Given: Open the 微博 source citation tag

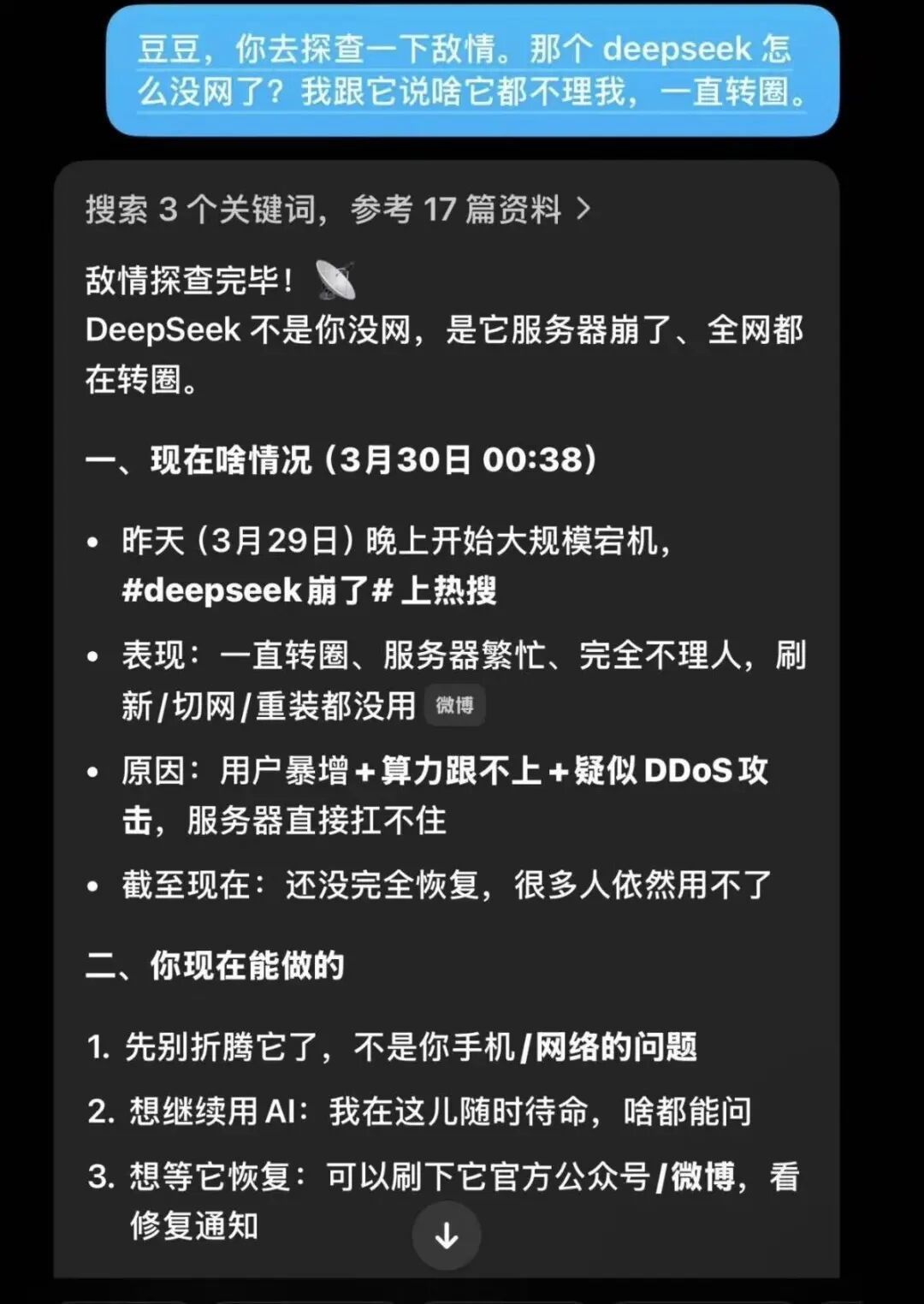Looking at the screenshot, I should pyautogui.click(x=455, y=705).
